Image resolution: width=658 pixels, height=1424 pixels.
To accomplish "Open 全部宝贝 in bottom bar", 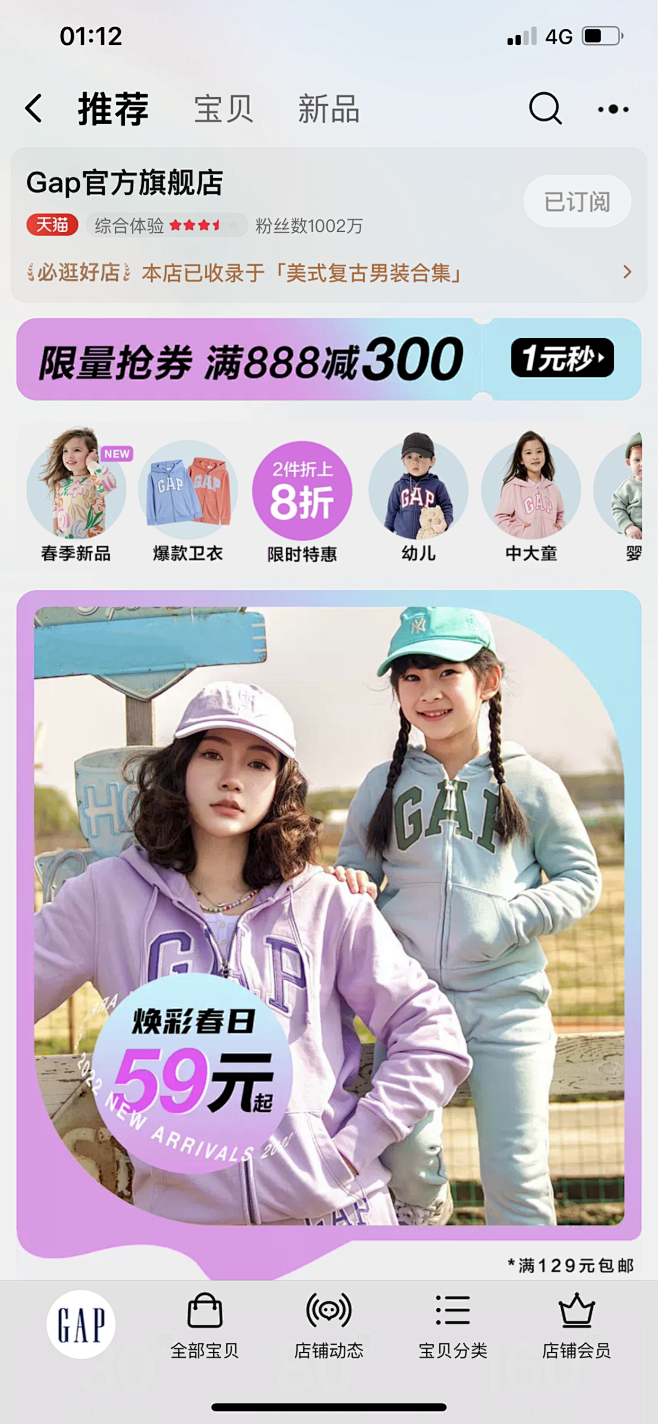I will pos(205,1326).
